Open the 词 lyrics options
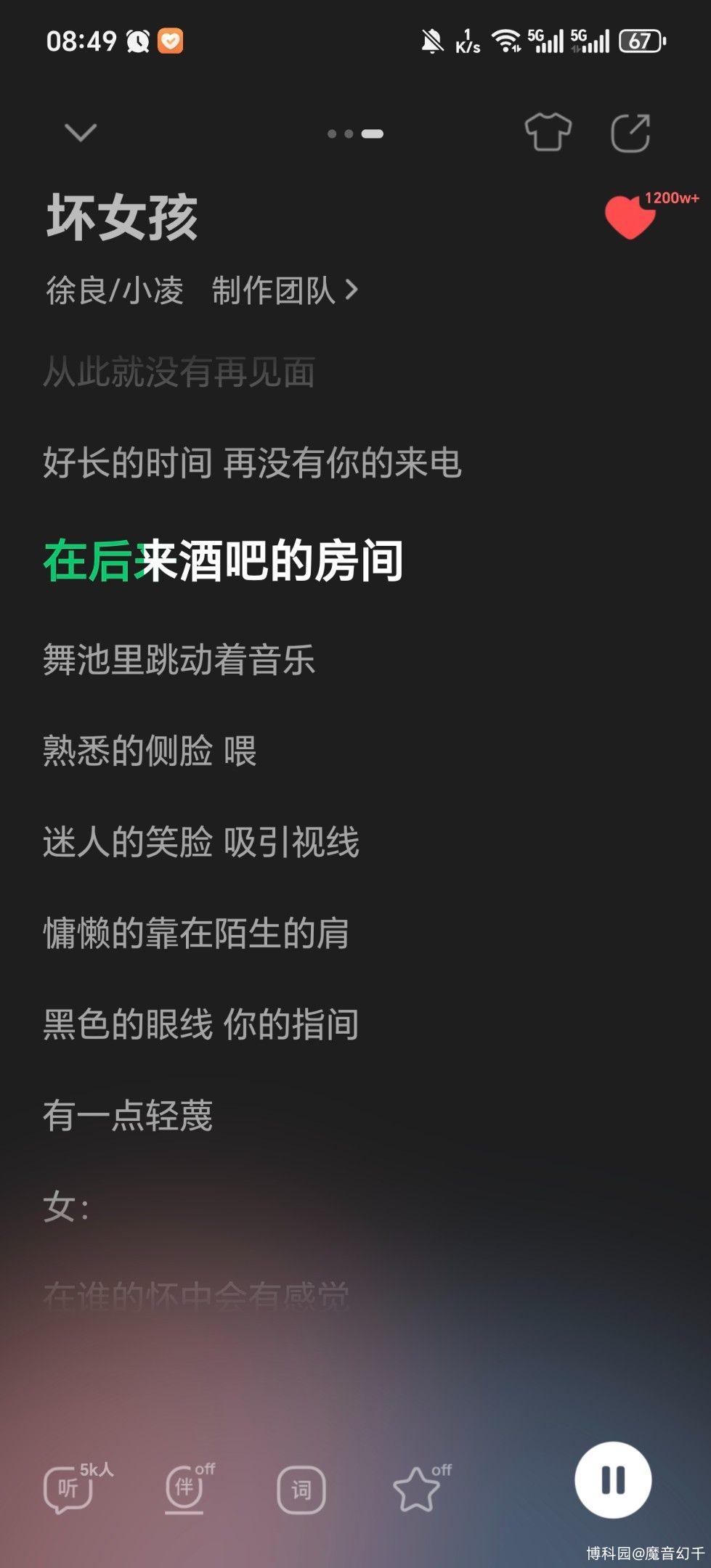Screen dimensions: 711x1568 click(x=301, y=1490)
